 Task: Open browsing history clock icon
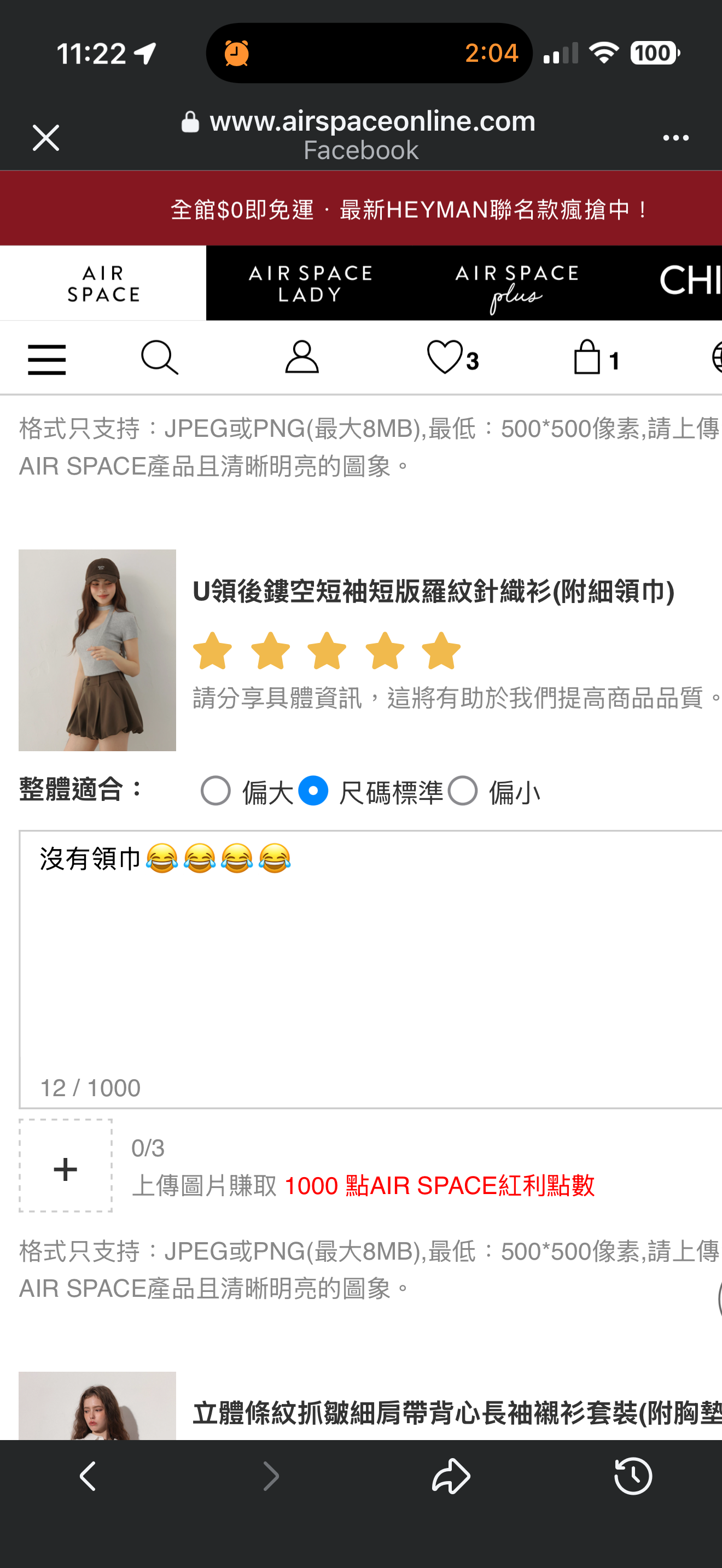click(633, 1476)
